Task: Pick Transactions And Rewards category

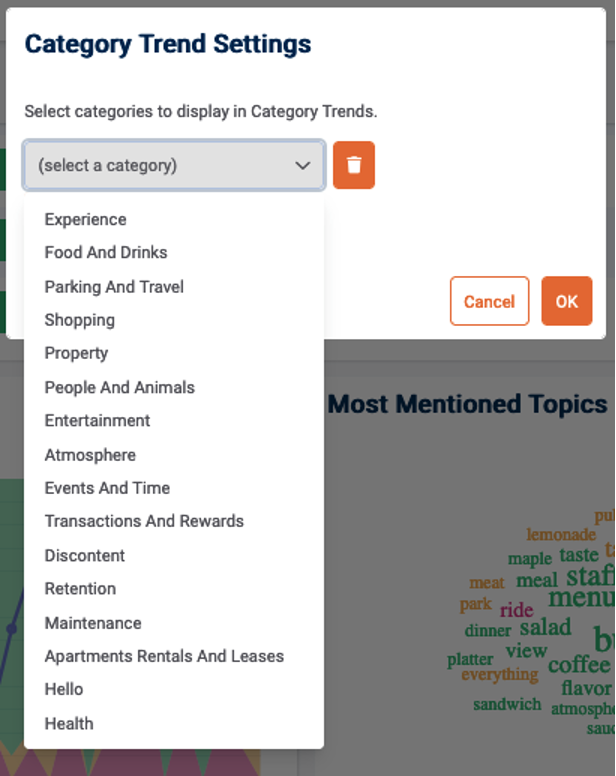Action: pos(144,521)
